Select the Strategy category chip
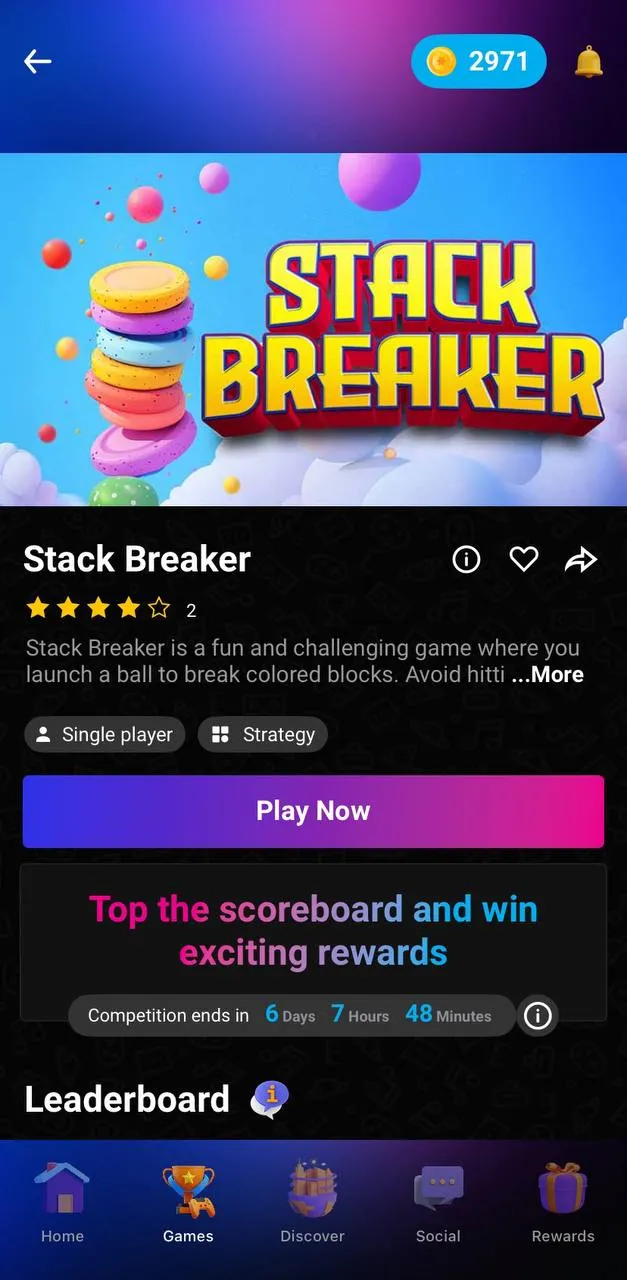627x1280 pixels. (x=263, y=735)
